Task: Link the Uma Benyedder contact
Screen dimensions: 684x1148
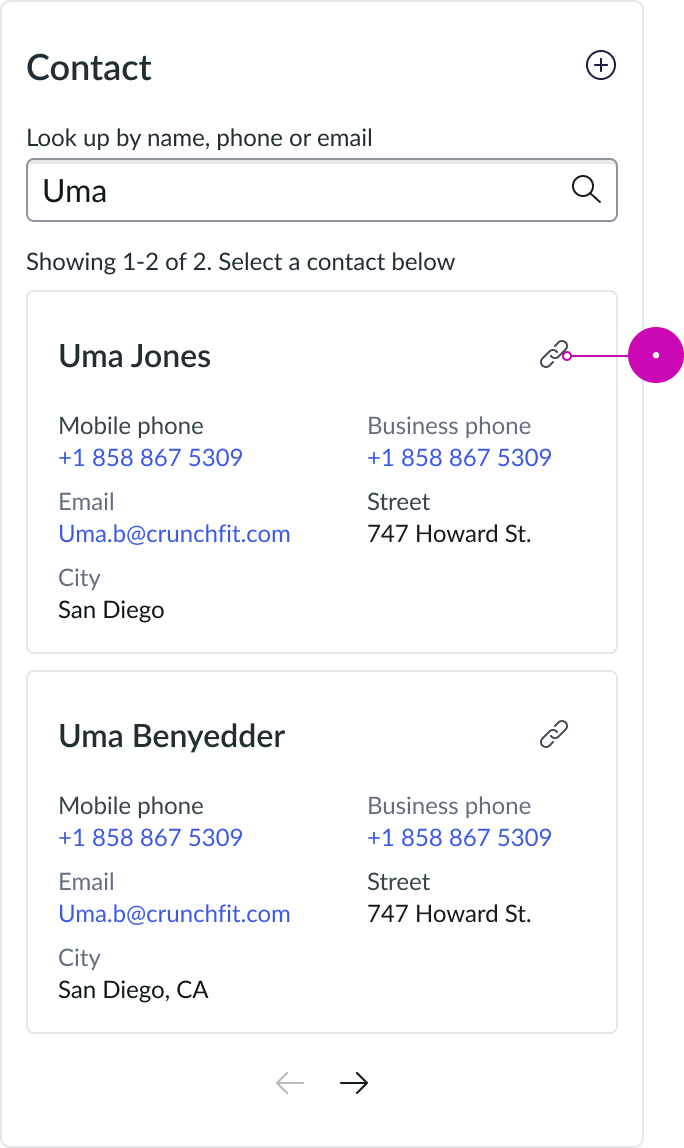Action: pos(553,736)
